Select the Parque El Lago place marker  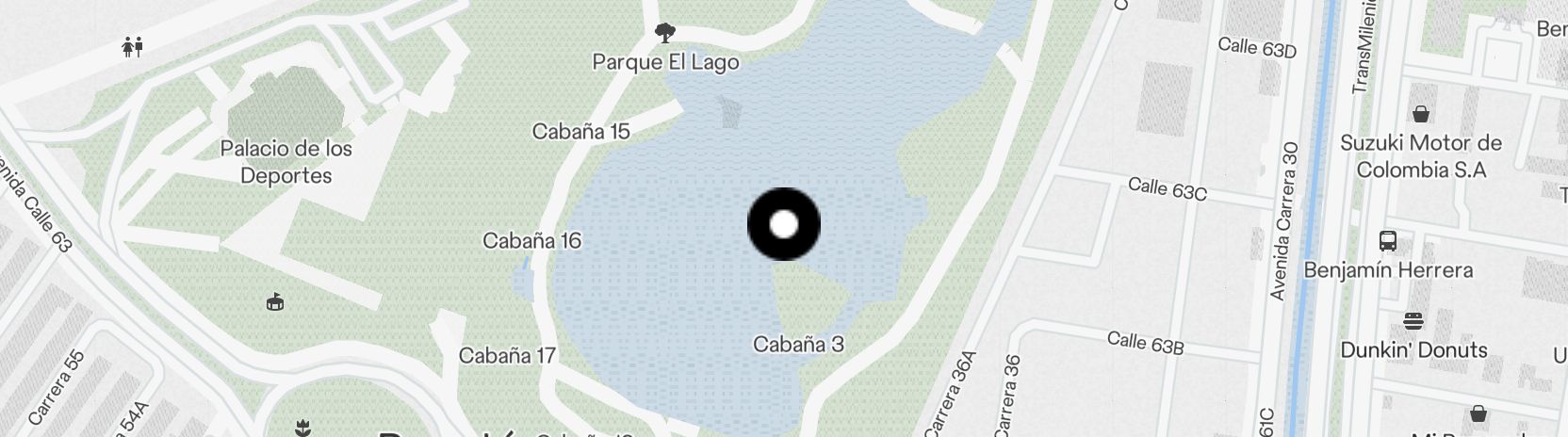(x=665, y=35)
